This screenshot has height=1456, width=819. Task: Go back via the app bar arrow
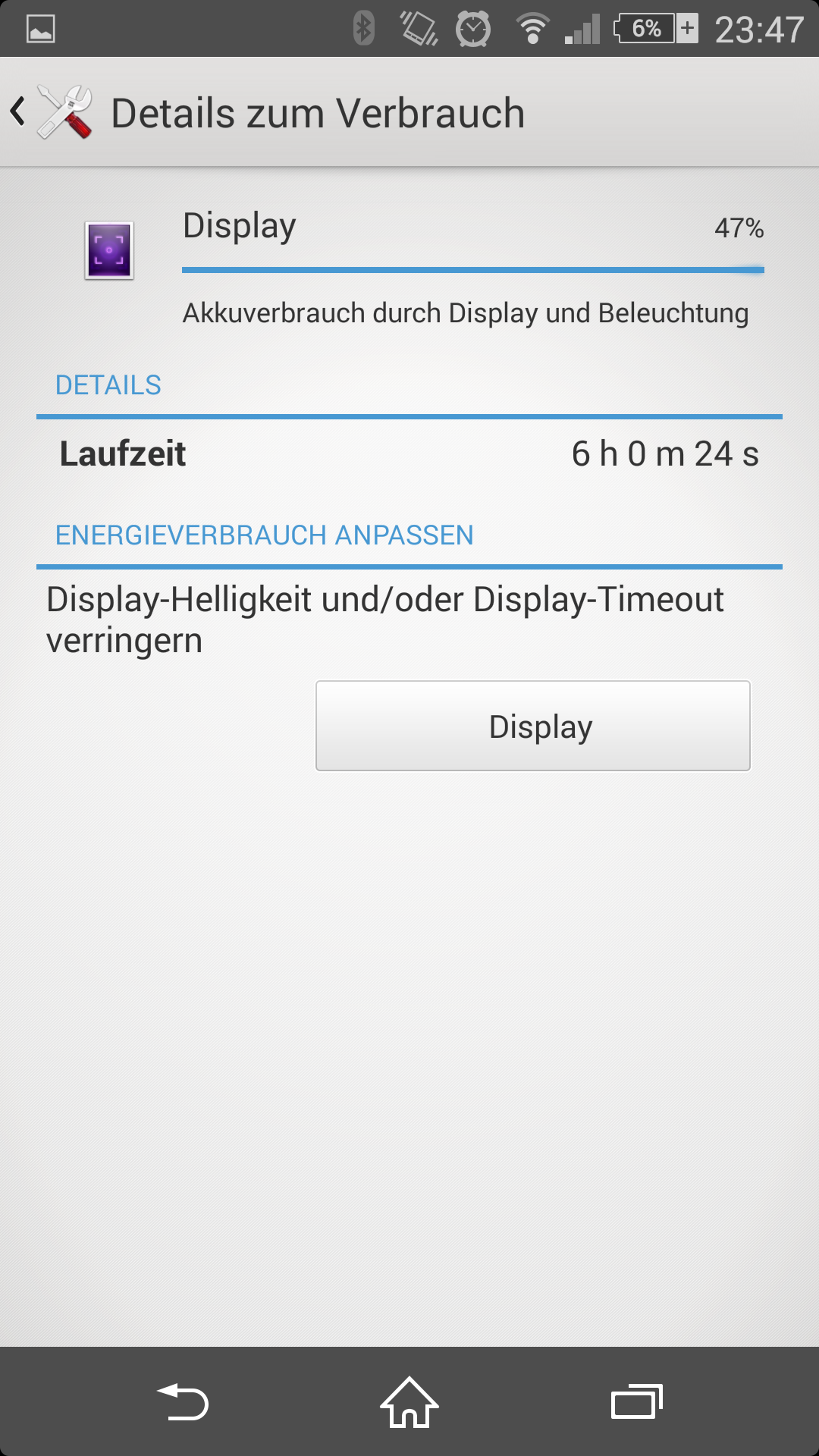pyautogui.click(x=18, y=112)
